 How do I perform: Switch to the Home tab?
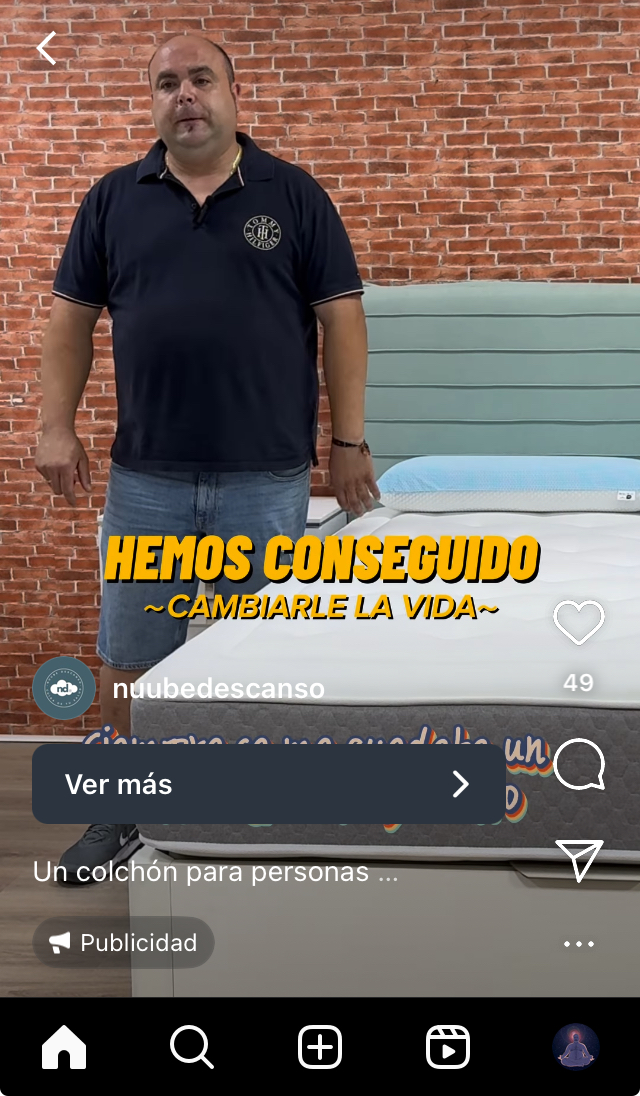(x=64, y=1047)
